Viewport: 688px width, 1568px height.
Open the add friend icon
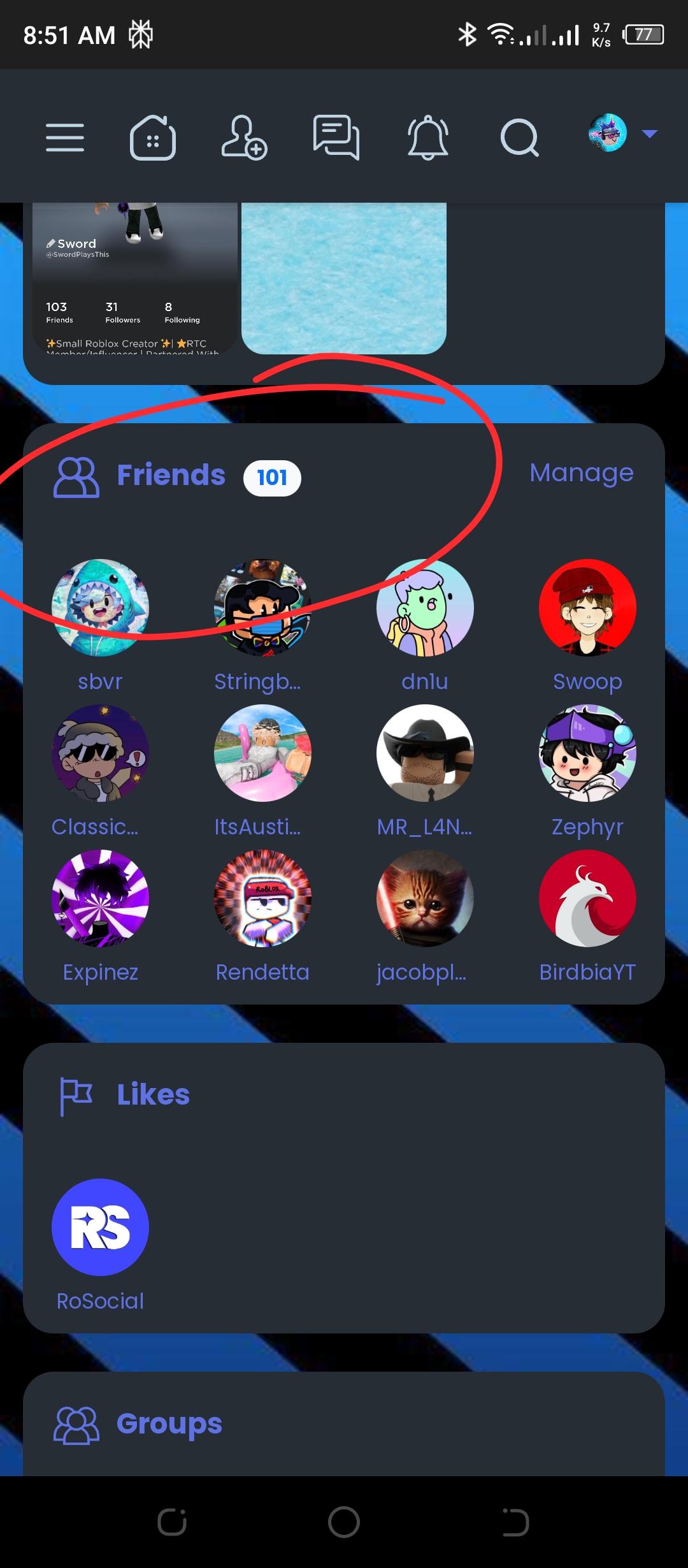click(x=244, y=137)
